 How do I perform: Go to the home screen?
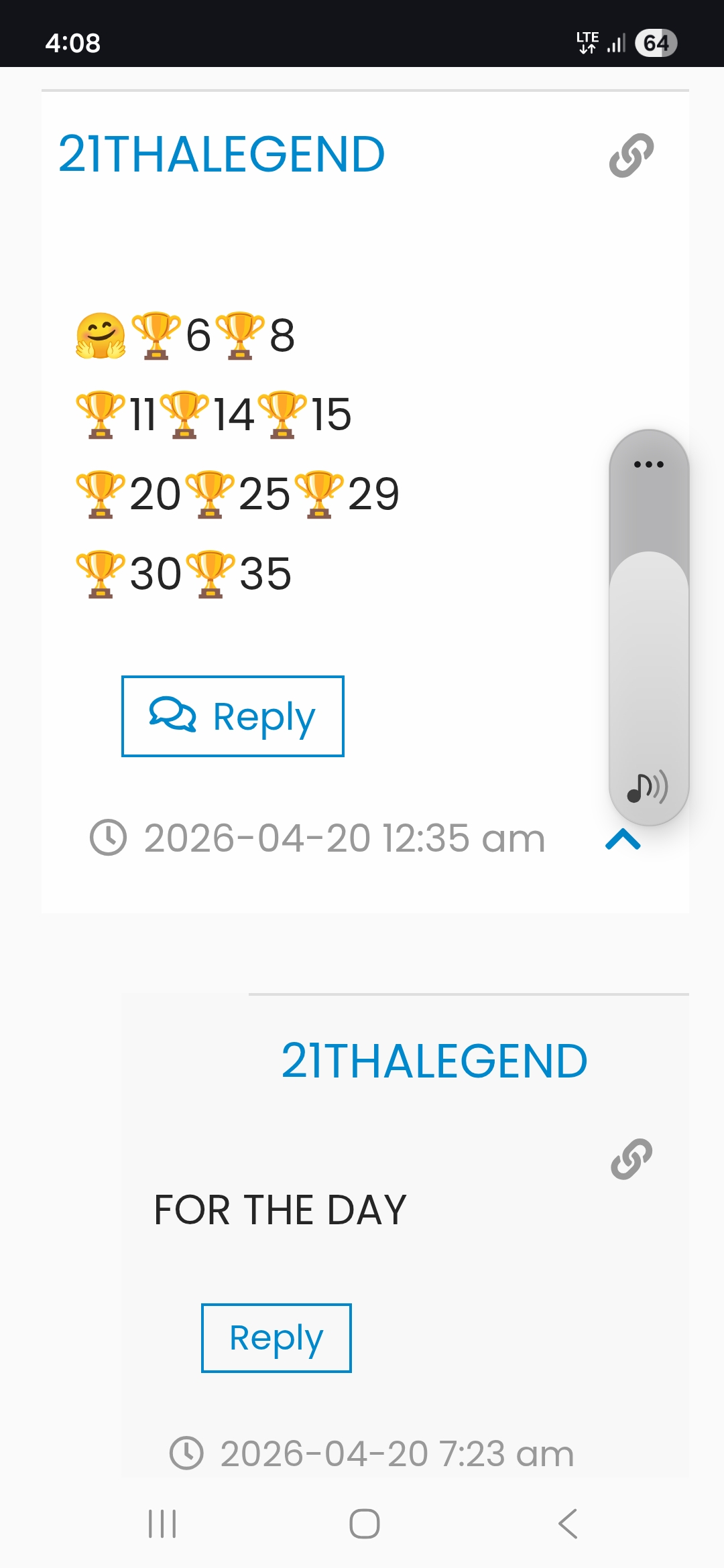(364, 1524)
